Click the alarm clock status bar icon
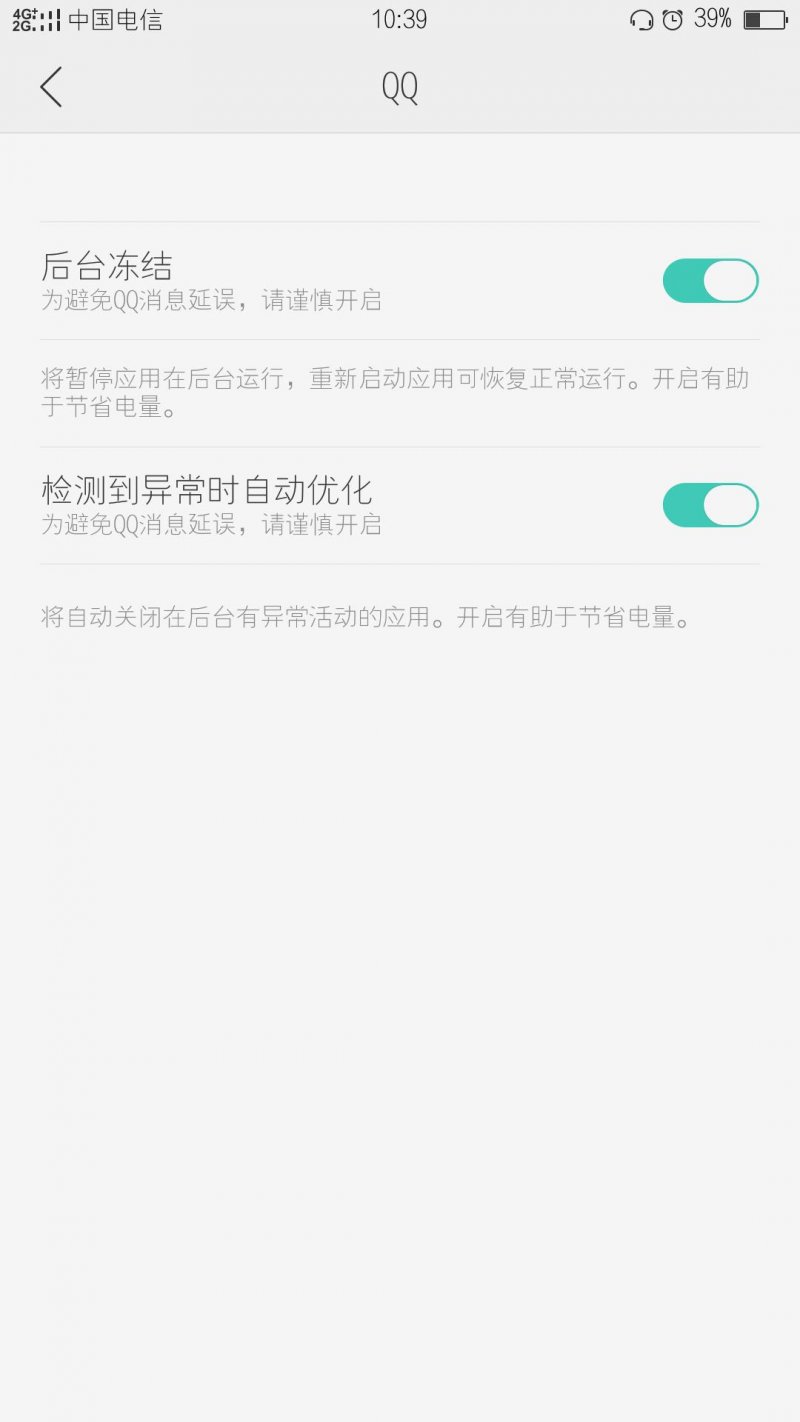800x1422 pixels. pos(670,18)
